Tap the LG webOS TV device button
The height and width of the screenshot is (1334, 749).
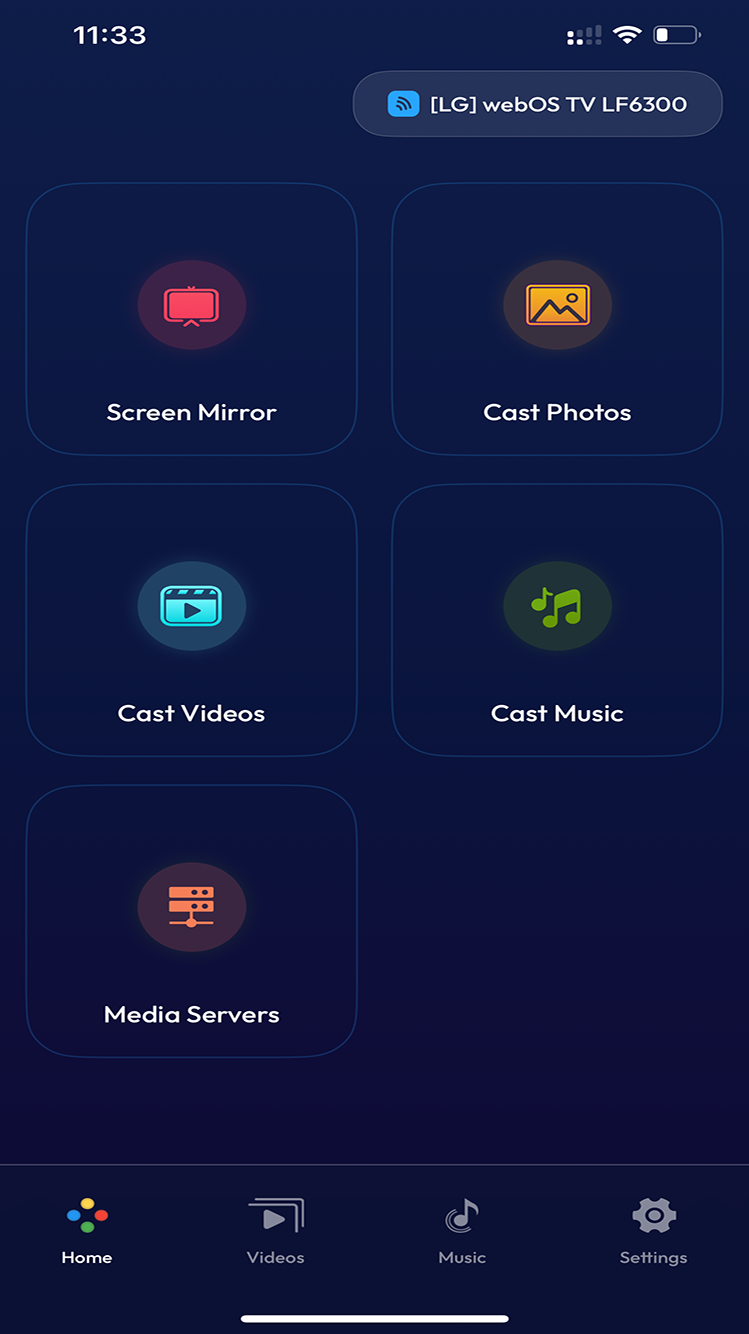pyautogui.click(x=537, y=104)
